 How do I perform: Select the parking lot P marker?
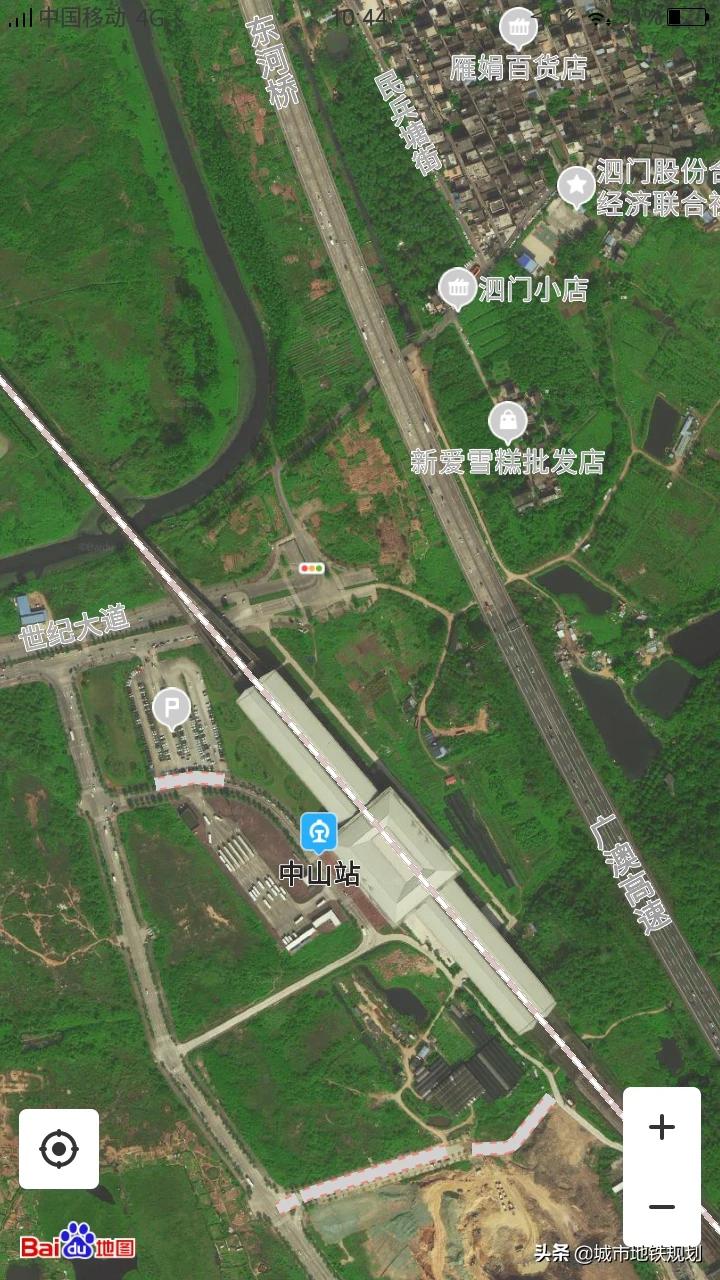[x=172, y=709]
